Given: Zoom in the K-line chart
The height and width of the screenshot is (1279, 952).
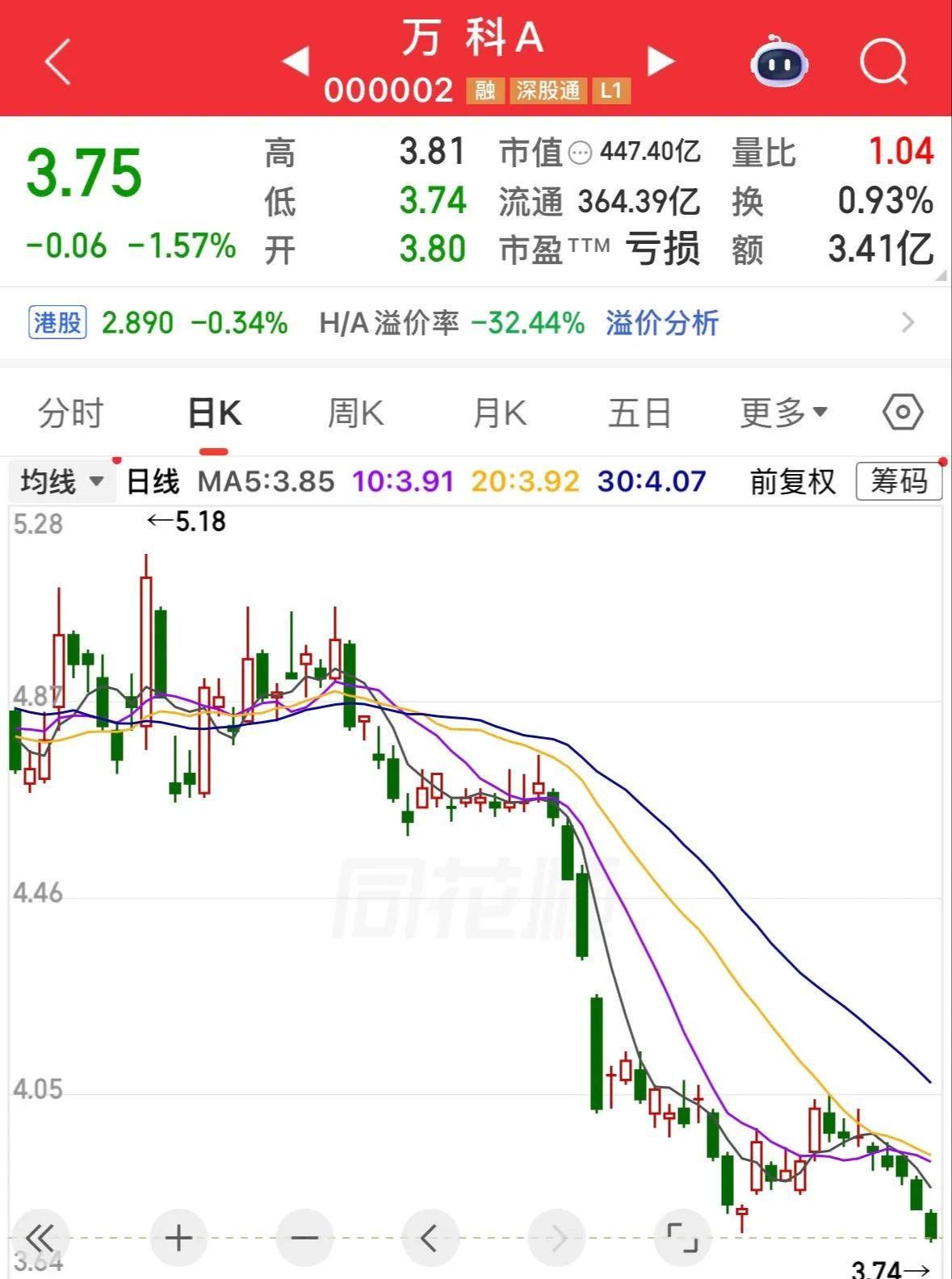Looking at the screenshot, I should pyautogui.click(x=178, y=1238).
